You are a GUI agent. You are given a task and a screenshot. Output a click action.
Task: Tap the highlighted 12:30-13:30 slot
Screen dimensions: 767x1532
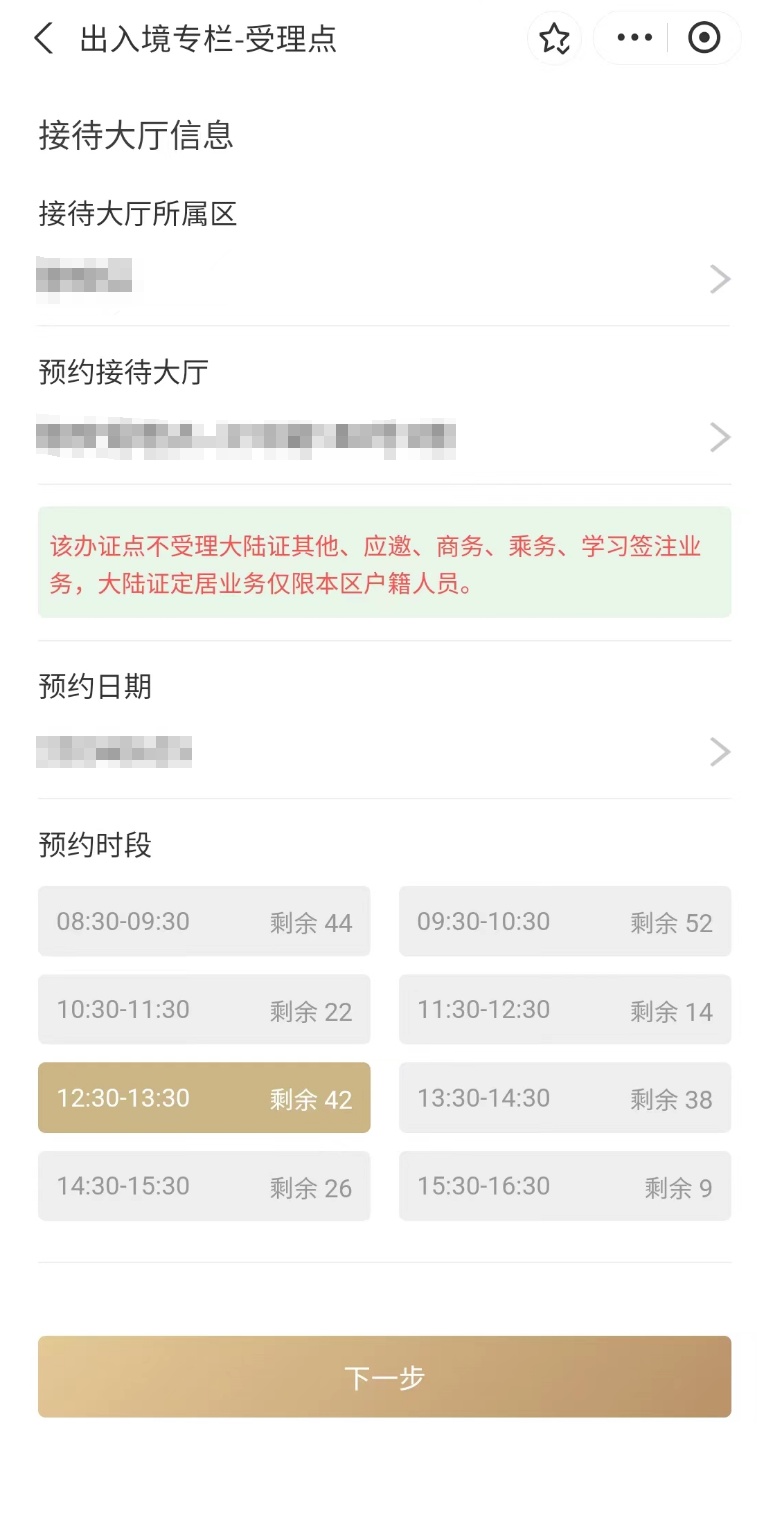pos(204,1098)
